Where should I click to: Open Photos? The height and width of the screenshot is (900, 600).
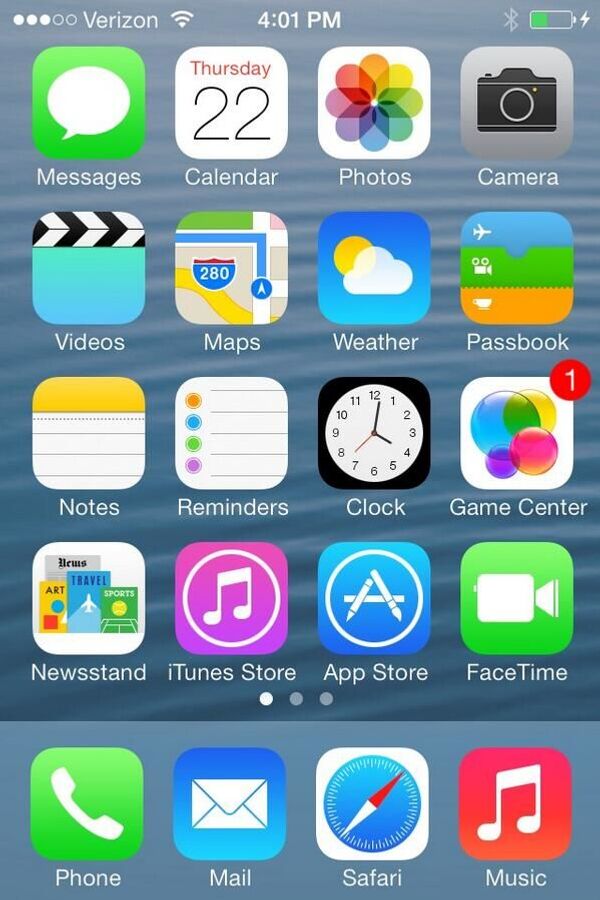point(374,103)
